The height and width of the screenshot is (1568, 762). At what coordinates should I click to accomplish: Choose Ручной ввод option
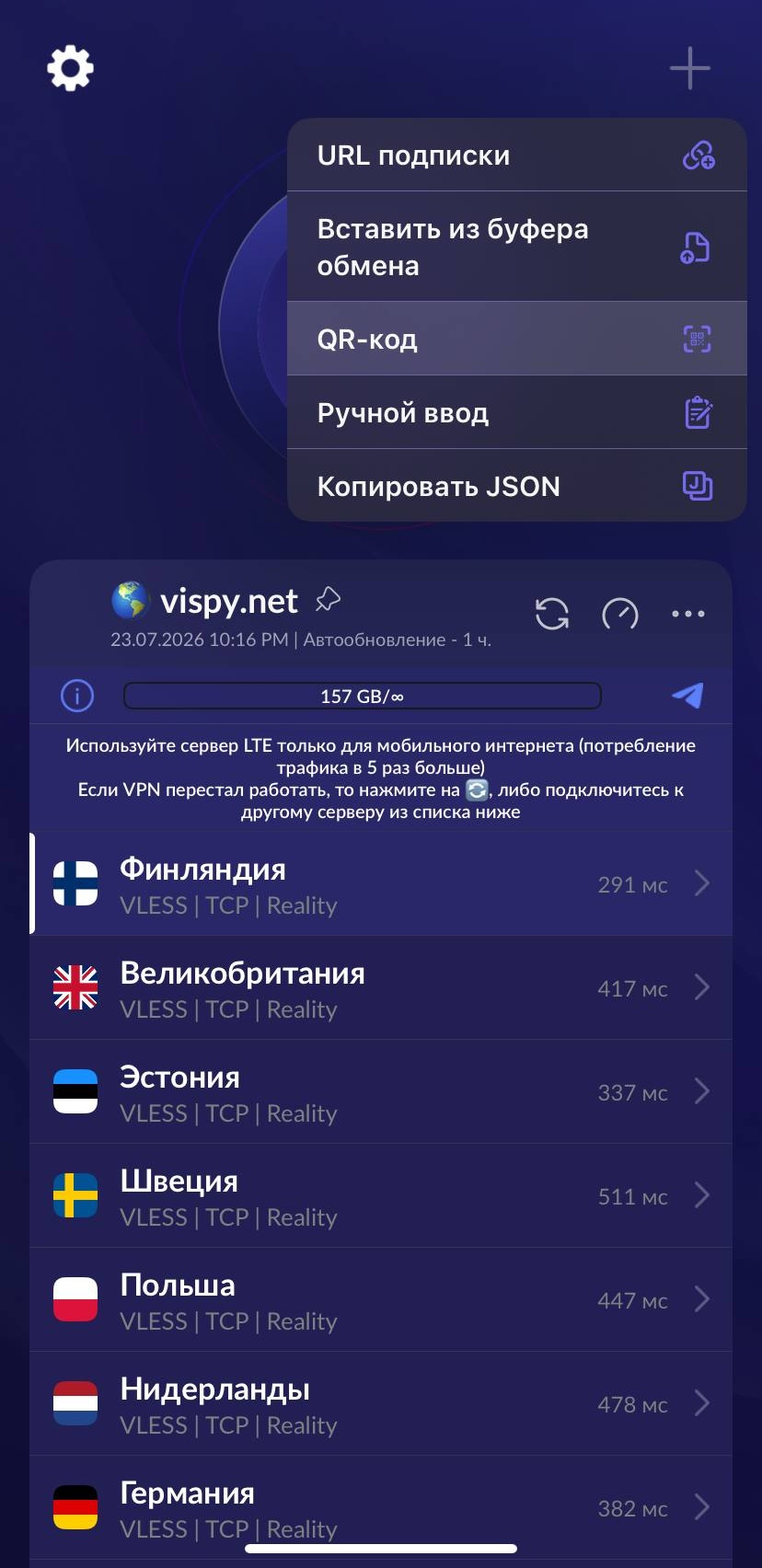pos(517,412)
